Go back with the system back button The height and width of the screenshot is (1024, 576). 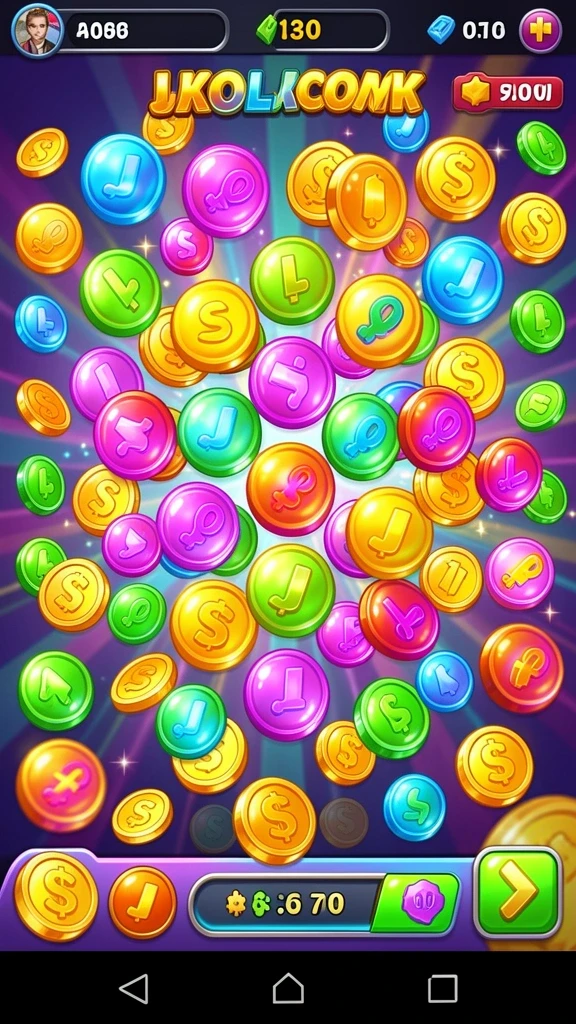134,989
